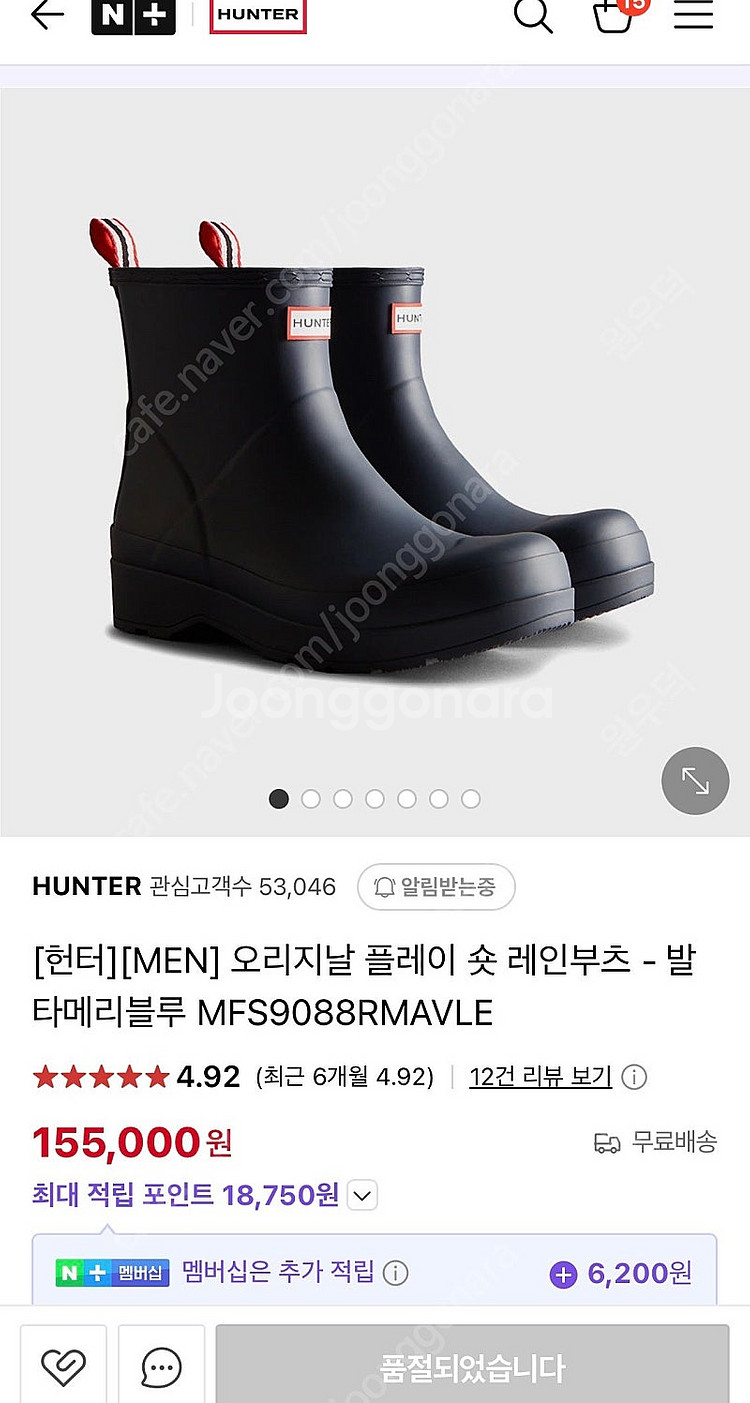Open the chat inquiry icon
The image size is (750, 1403).
pyautogui.click(x=161, y=1365)
